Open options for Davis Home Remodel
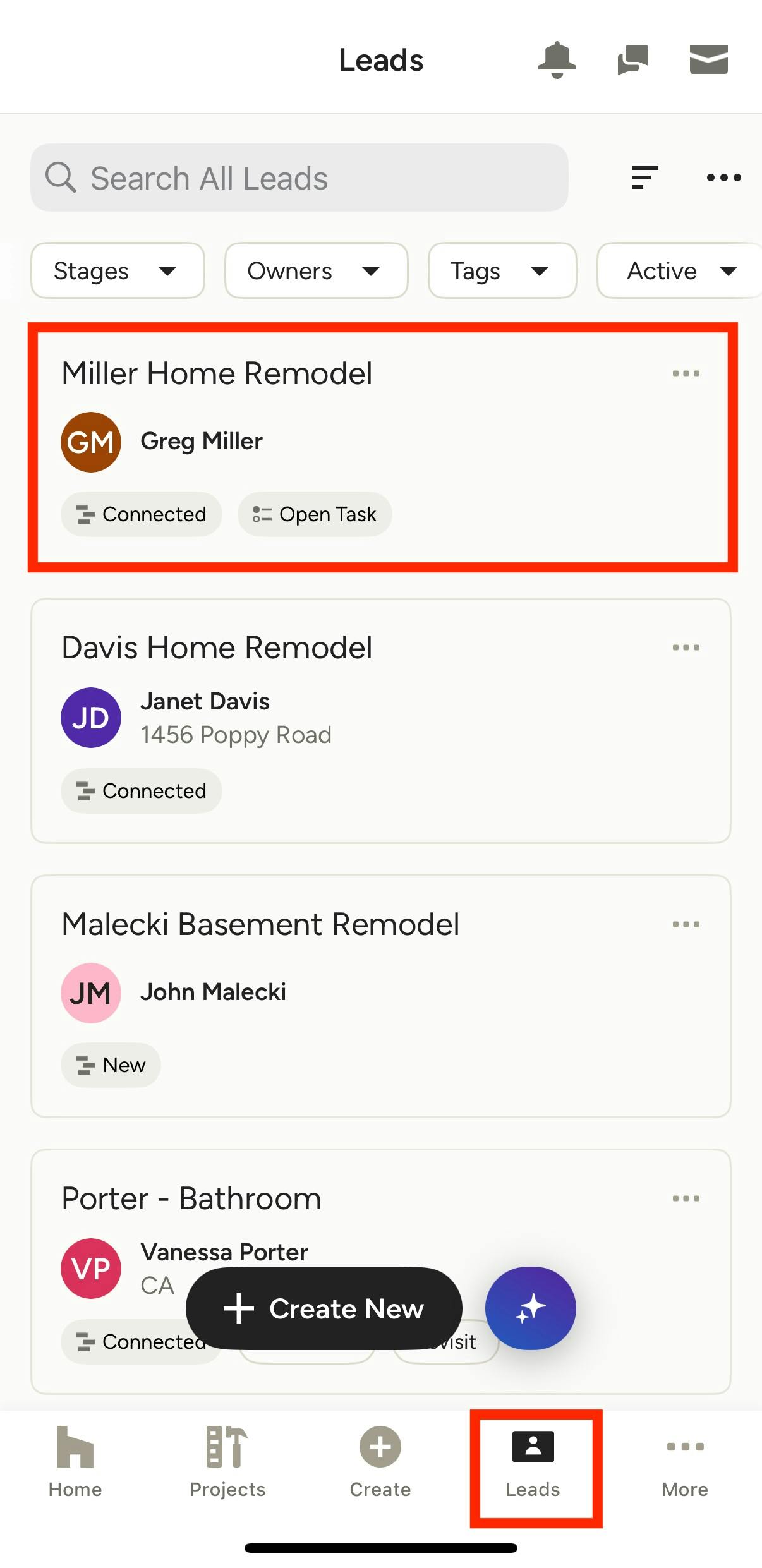 686,648
